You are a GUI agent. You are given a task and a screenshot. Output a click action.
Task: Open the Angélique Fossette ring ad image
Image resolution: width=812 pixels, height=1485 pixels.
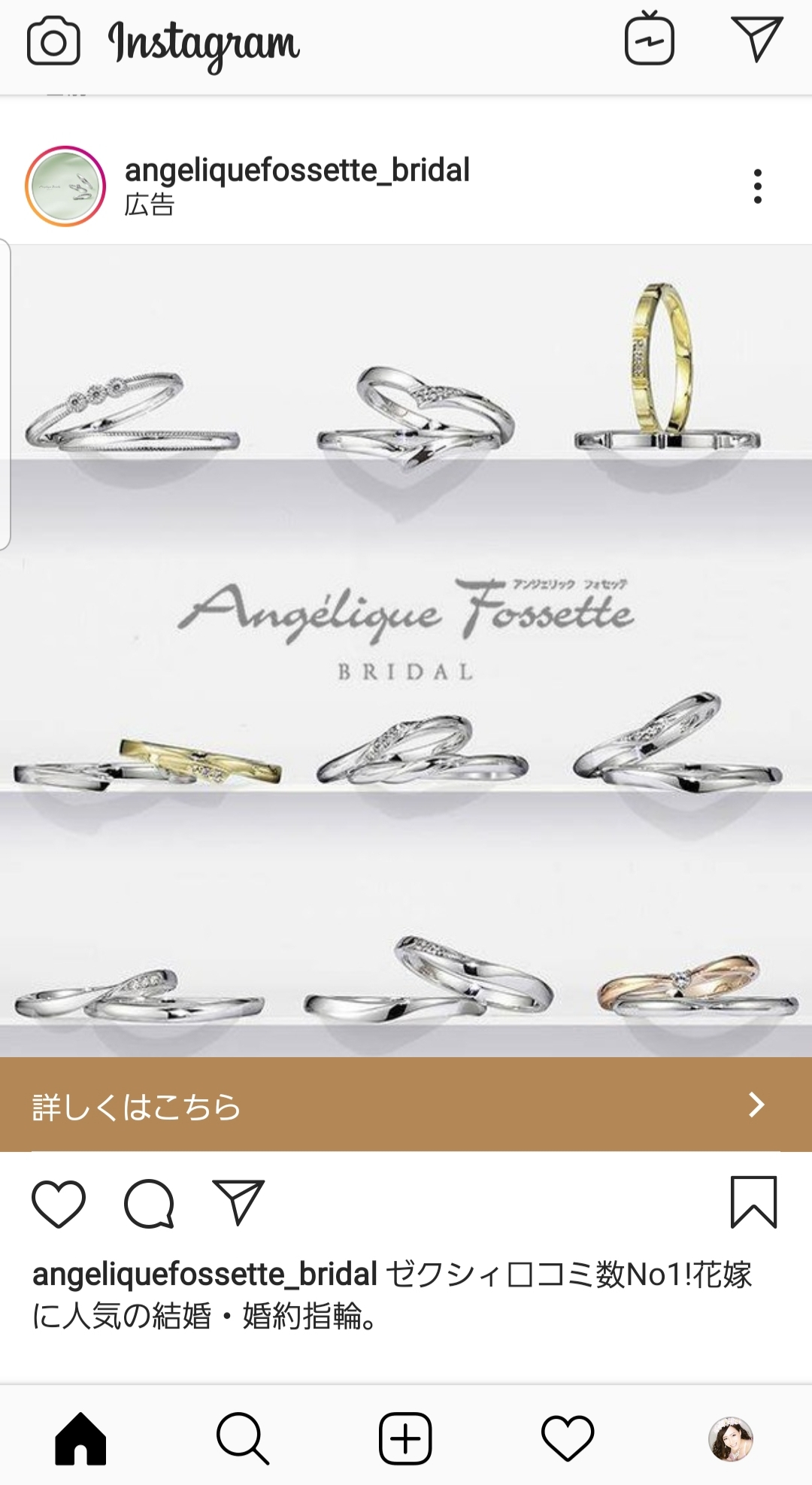point(406,650)
